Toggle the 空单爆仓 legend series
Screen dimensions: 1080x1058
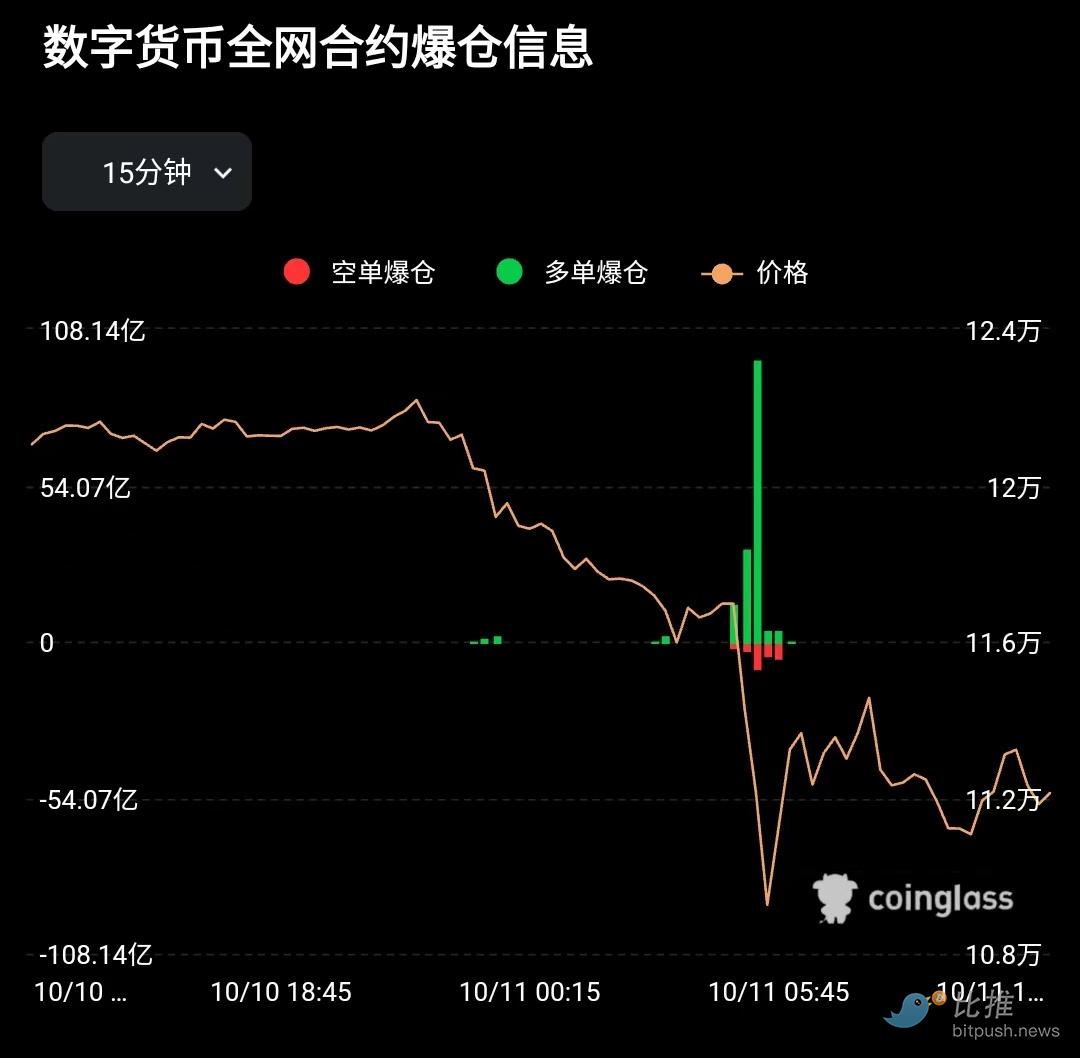click(360, 272)
